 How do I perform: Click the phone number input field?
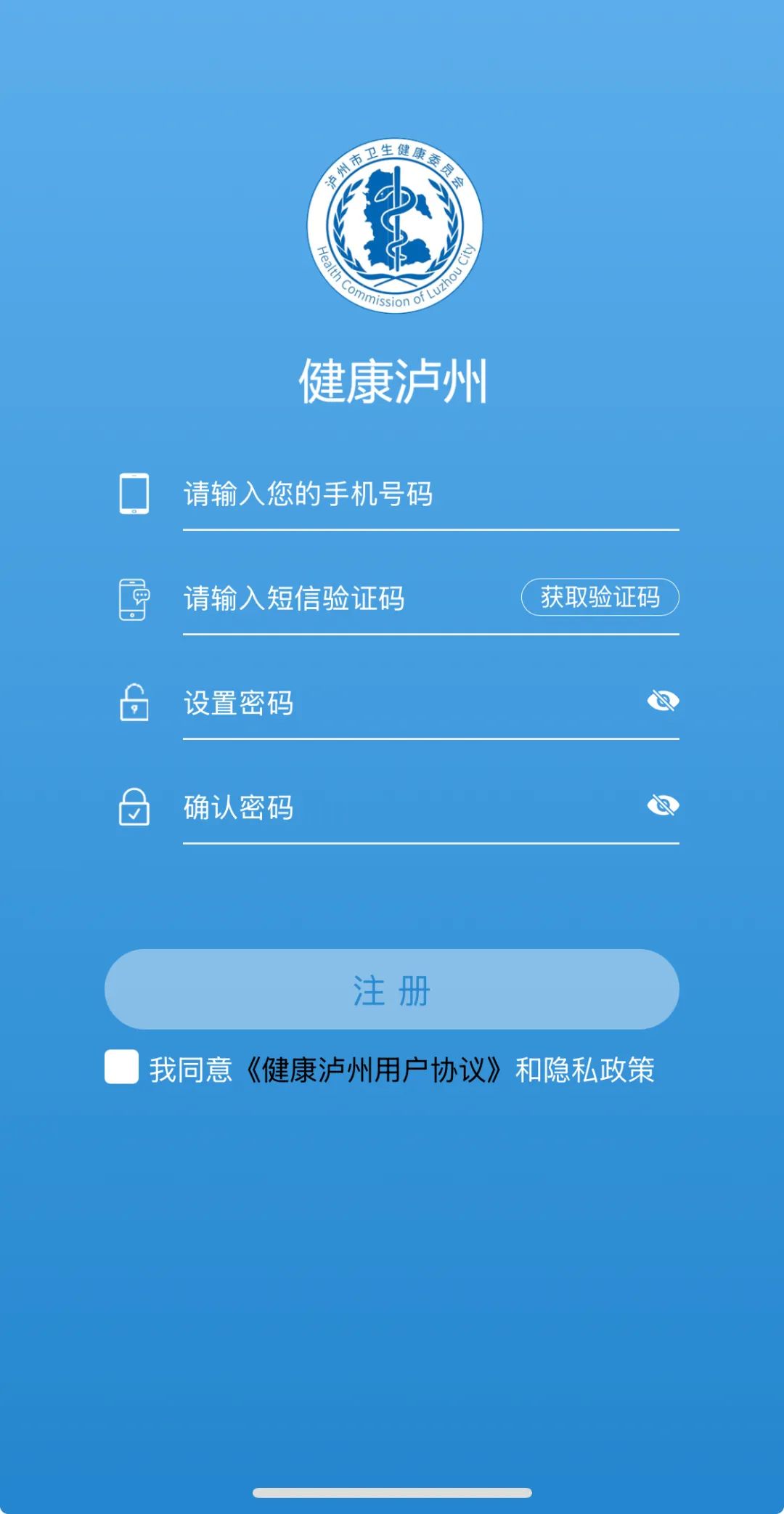coord(363,494)
